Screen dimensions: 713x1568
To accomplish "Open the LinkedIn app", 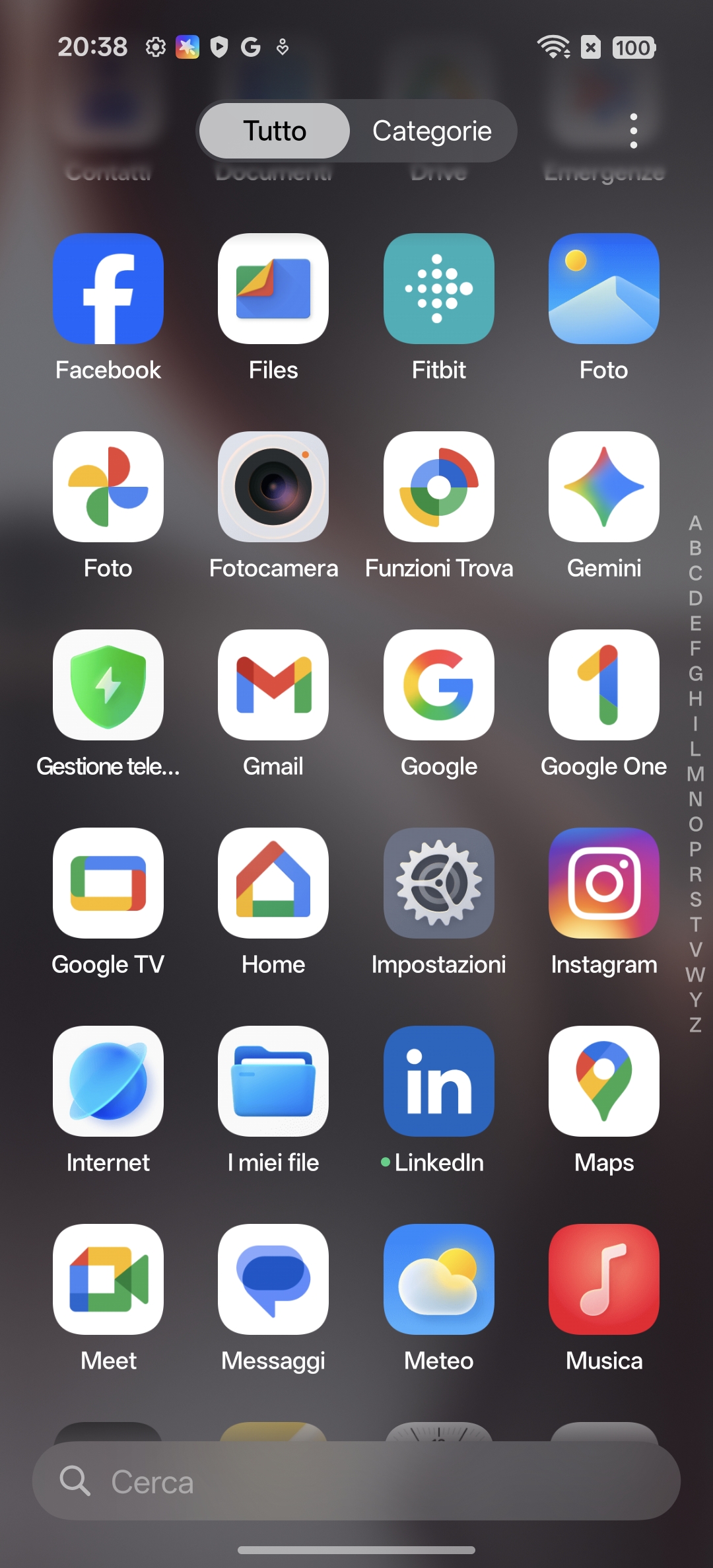I will pos(439,1081).
